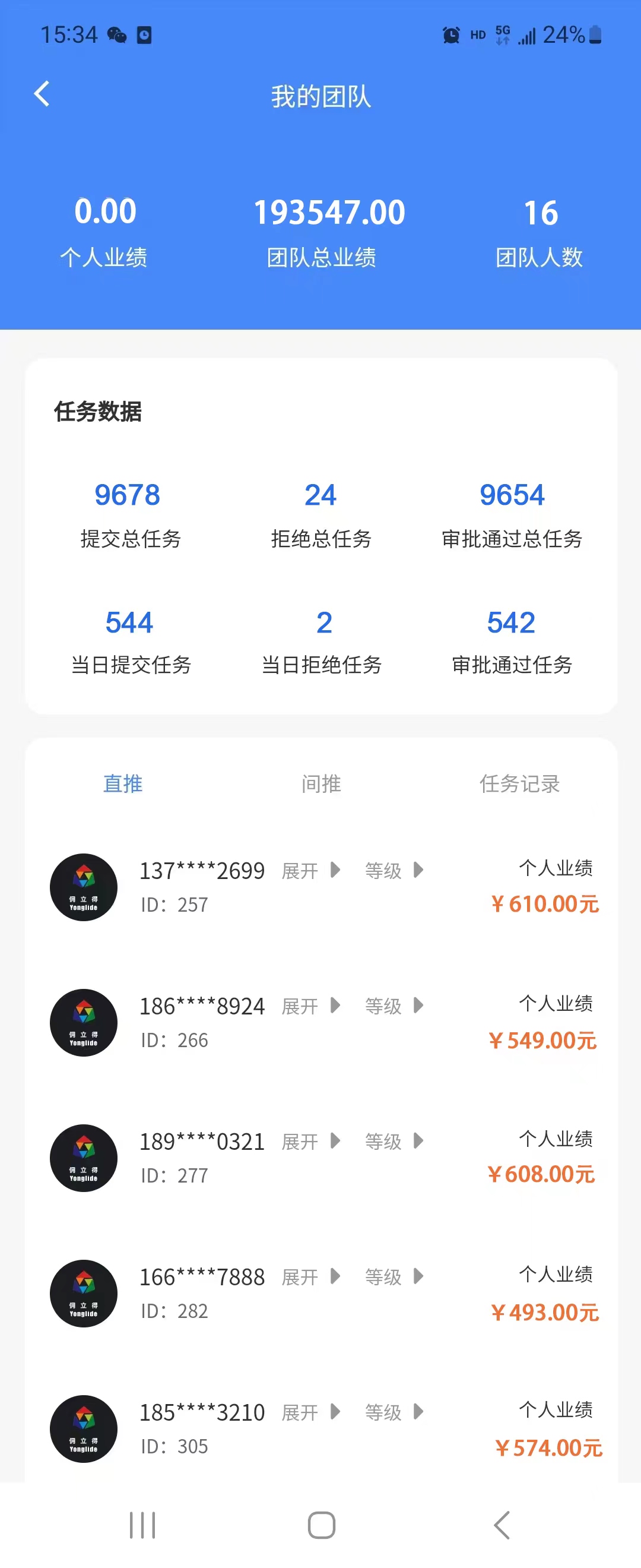Expand 展开 for member 186****8924

311,1006
